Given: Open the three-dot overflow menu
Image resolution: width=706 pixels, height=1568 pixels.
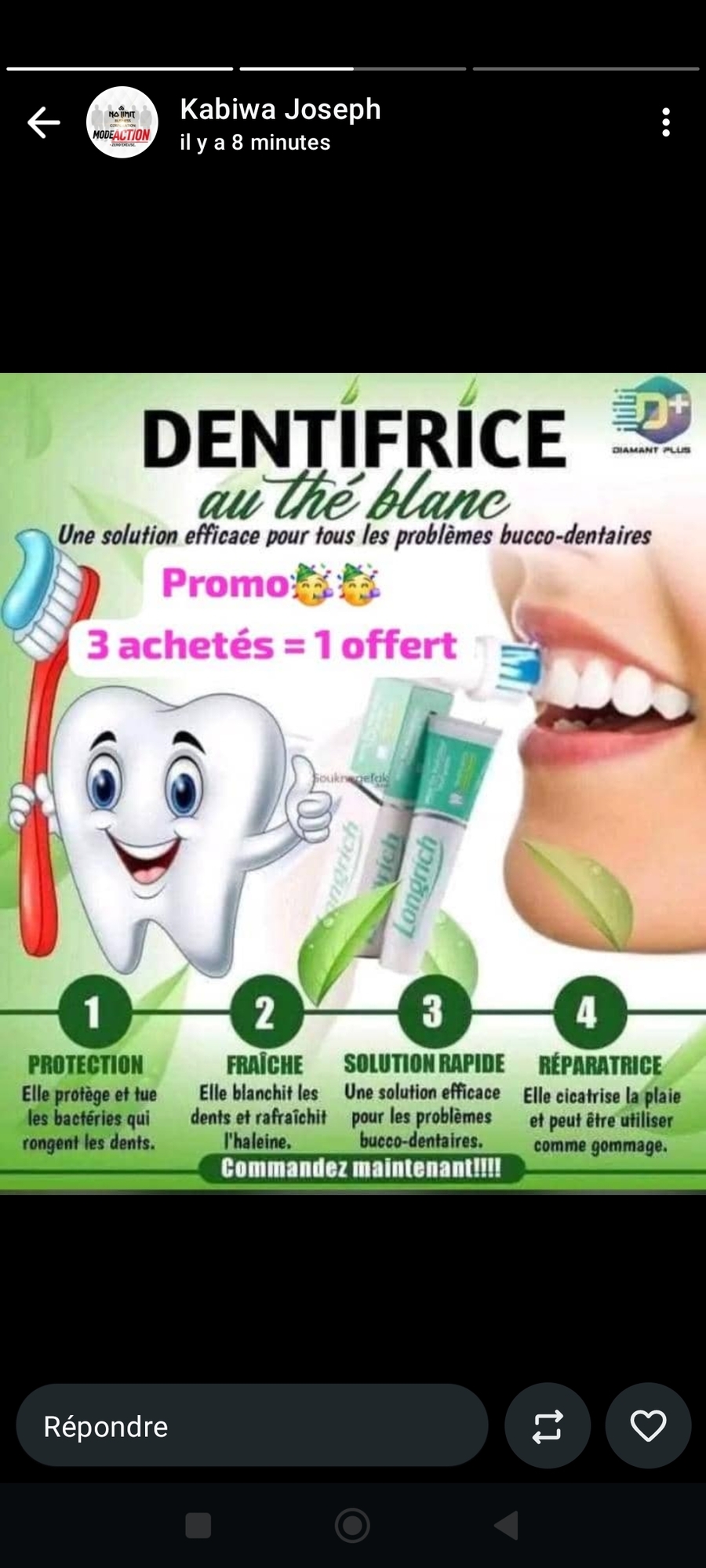Looking at the screenshot, I should point(665,122).
